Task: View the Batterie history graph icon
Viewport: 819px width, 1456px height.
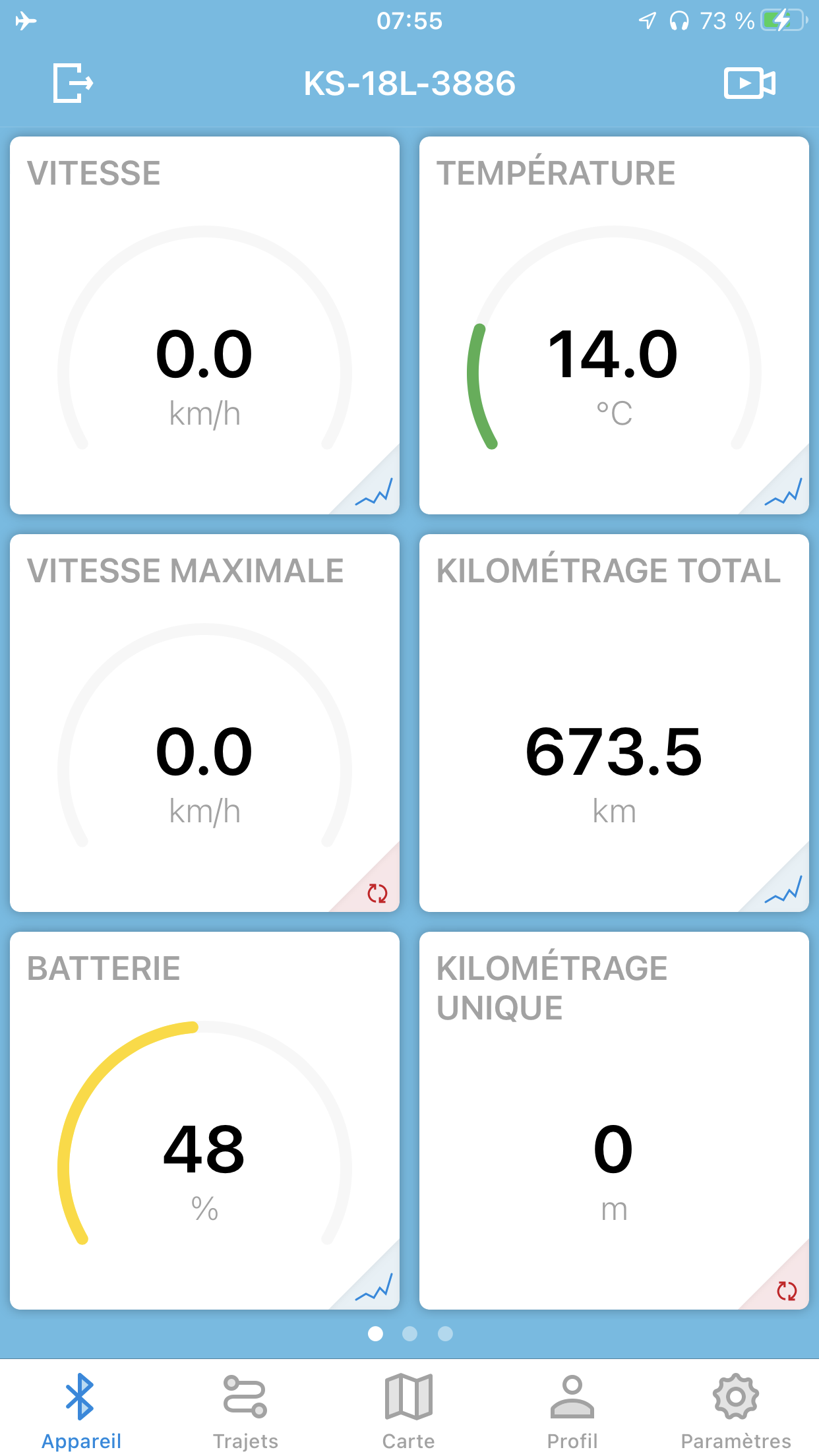Action: [374, 1287]
